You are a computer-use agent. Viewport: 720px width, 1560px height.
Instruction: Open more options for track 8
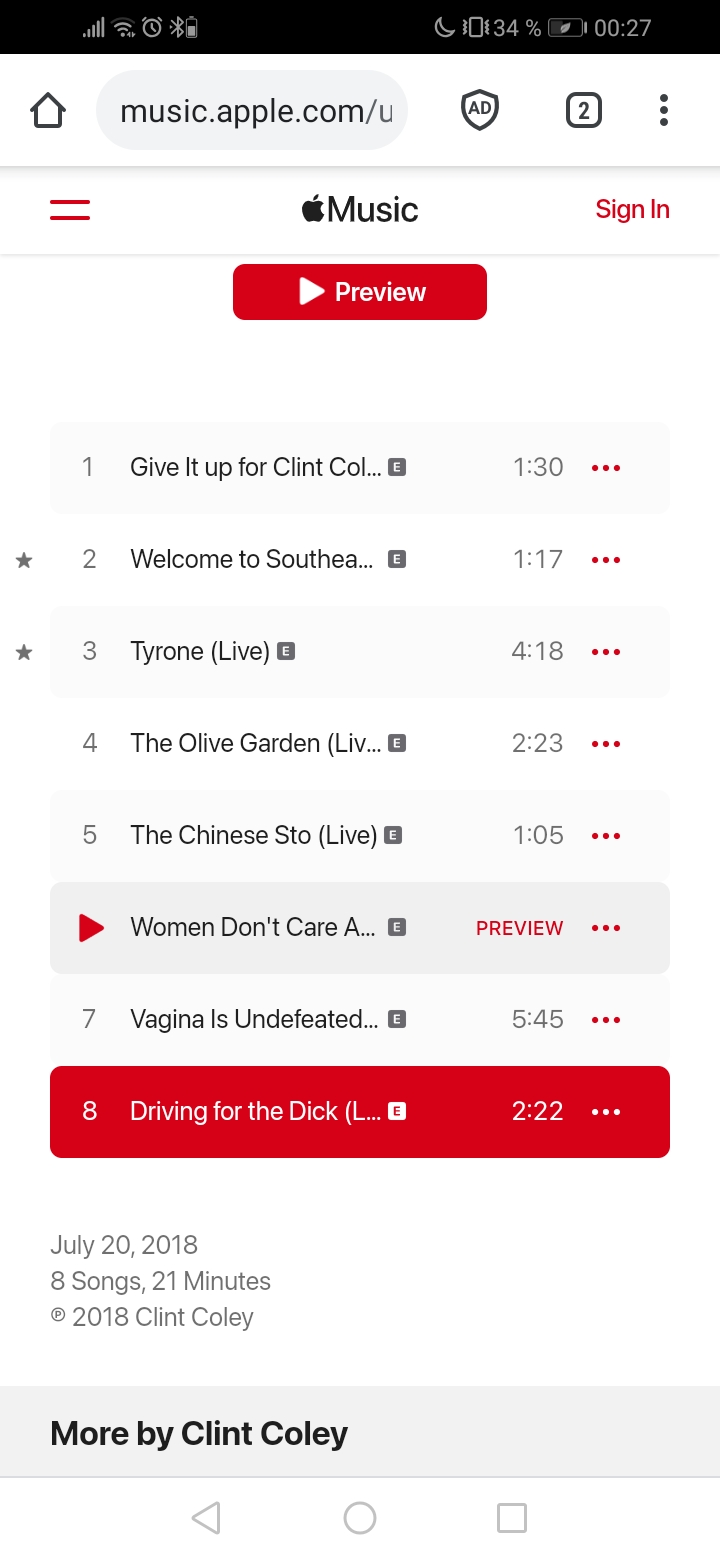click(606, 1112)
